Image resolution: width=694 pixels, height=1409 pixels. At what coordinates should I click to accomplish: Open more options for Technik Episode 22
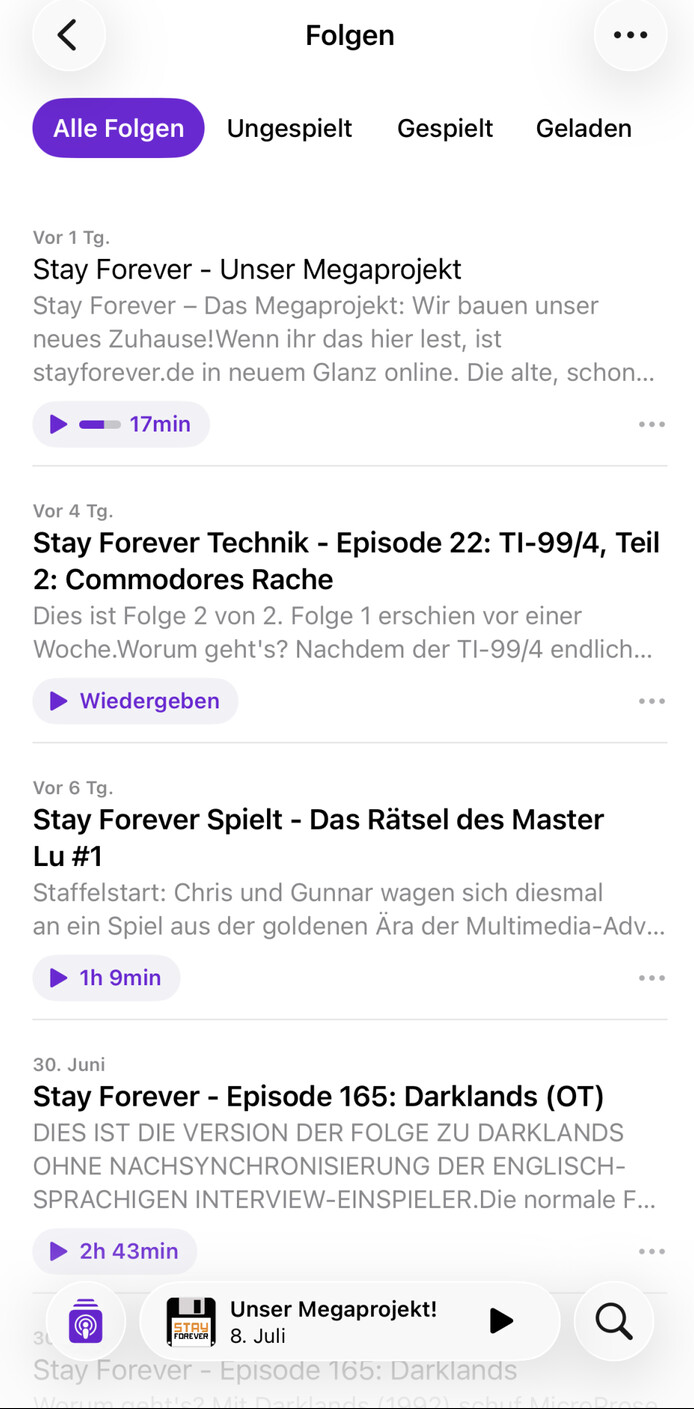tap(652, 701)
